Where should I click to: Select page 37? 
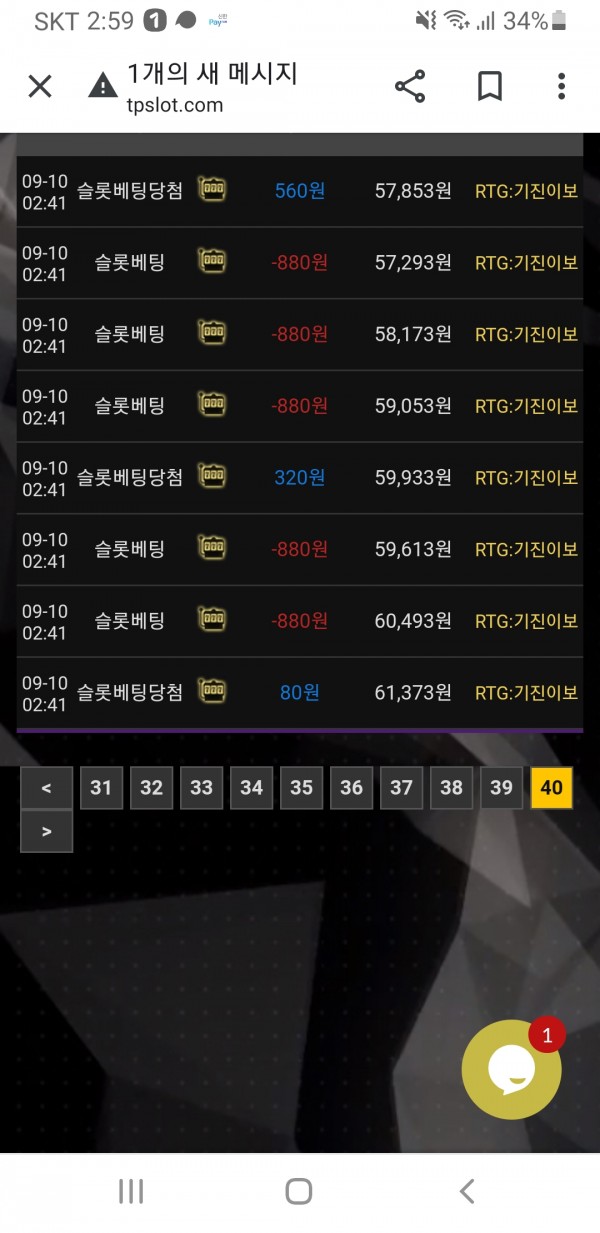401,788
